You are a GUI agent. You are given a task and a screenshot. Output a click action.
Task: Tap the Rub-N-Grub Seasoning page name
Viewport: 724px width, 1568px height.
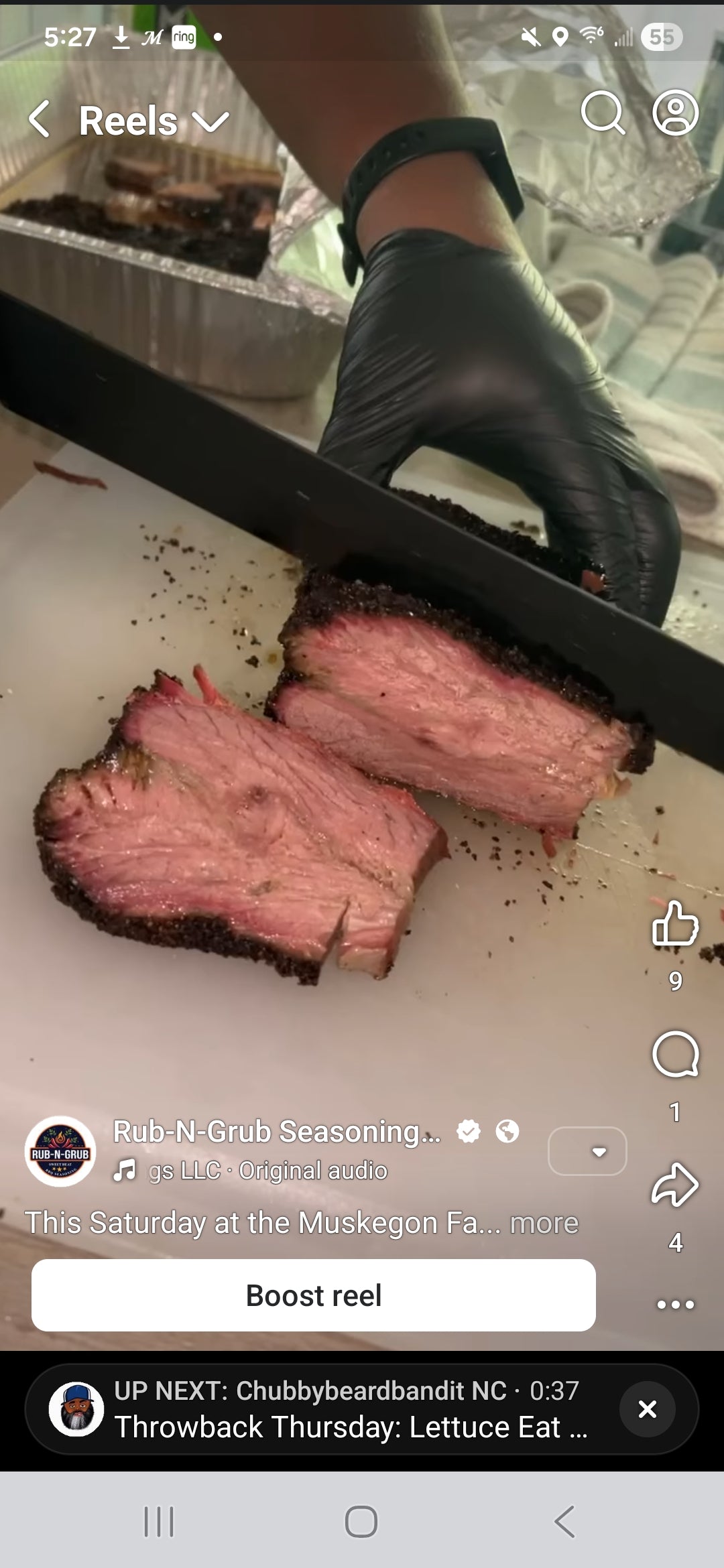(276, 1132)
